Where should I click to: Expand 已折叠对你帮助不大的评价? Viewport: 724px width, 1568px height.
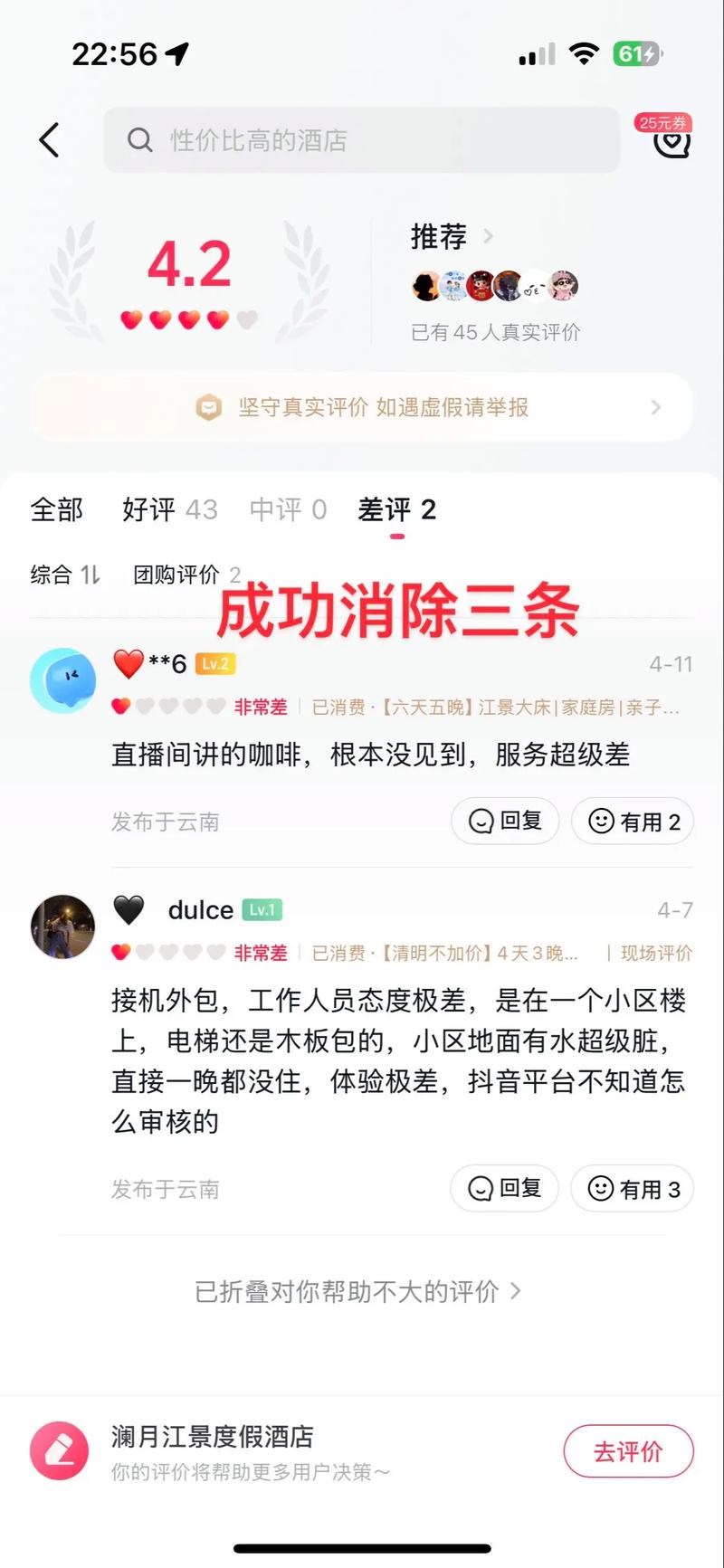(358, 1291)
